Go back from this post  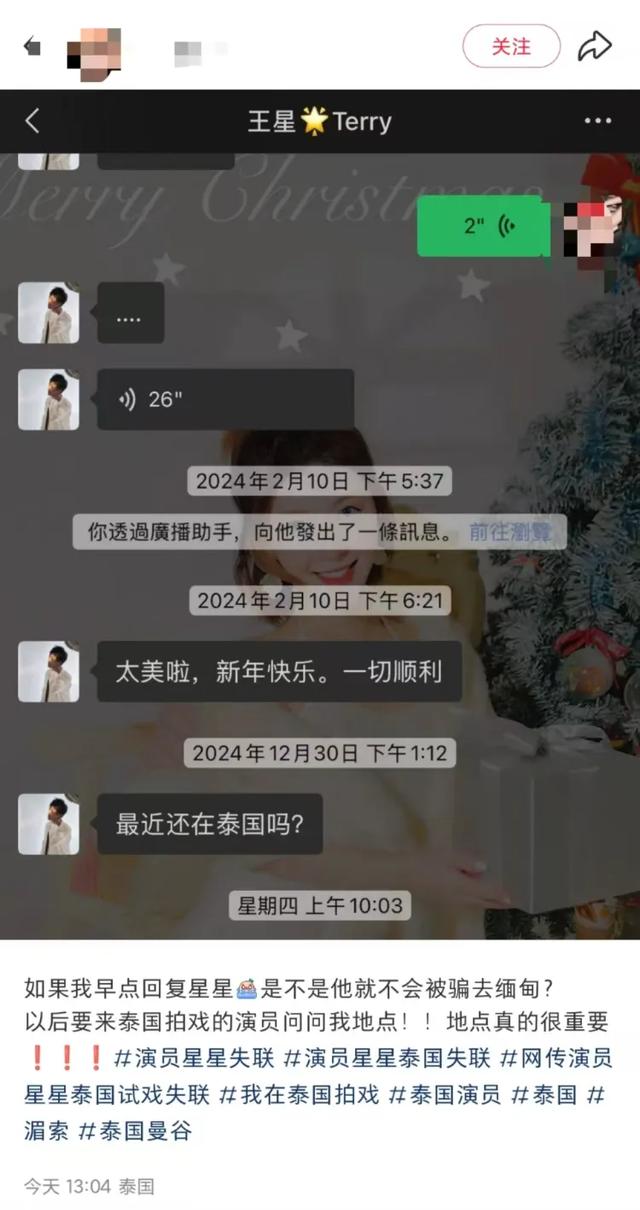pyautogui.click(x=32, y=46)
